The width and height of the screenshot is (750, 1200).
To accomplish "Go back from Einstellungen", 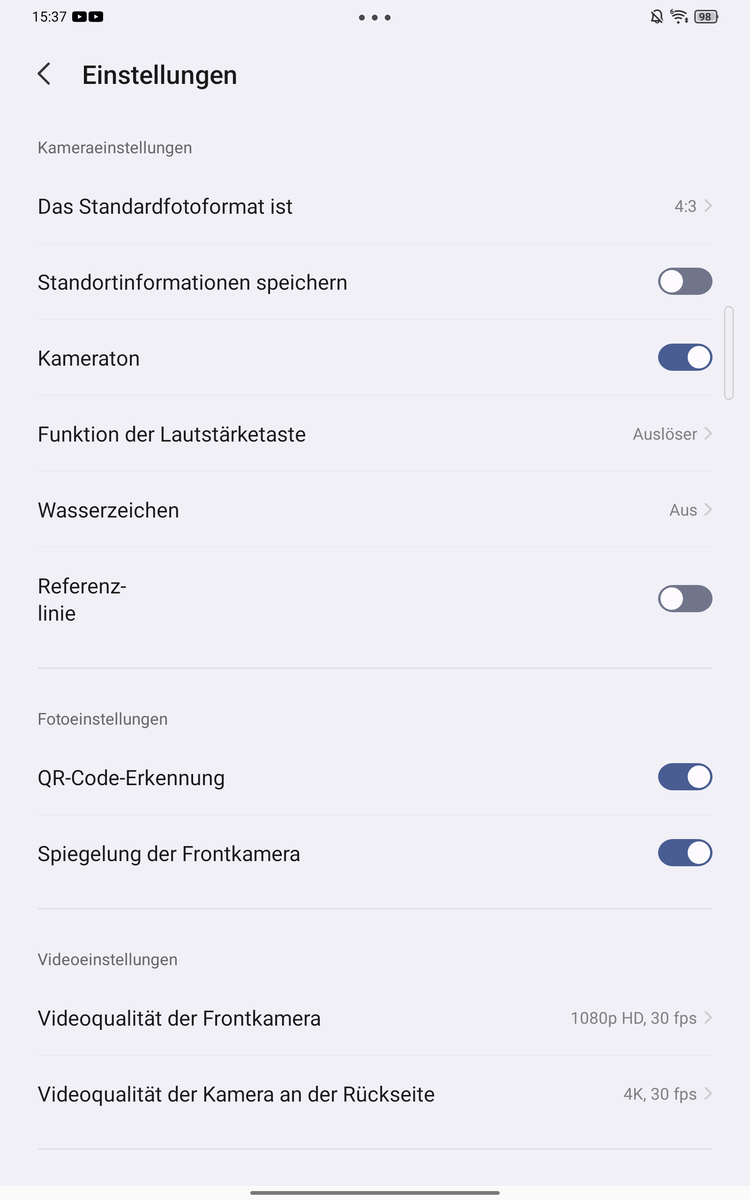I will 44,74.
